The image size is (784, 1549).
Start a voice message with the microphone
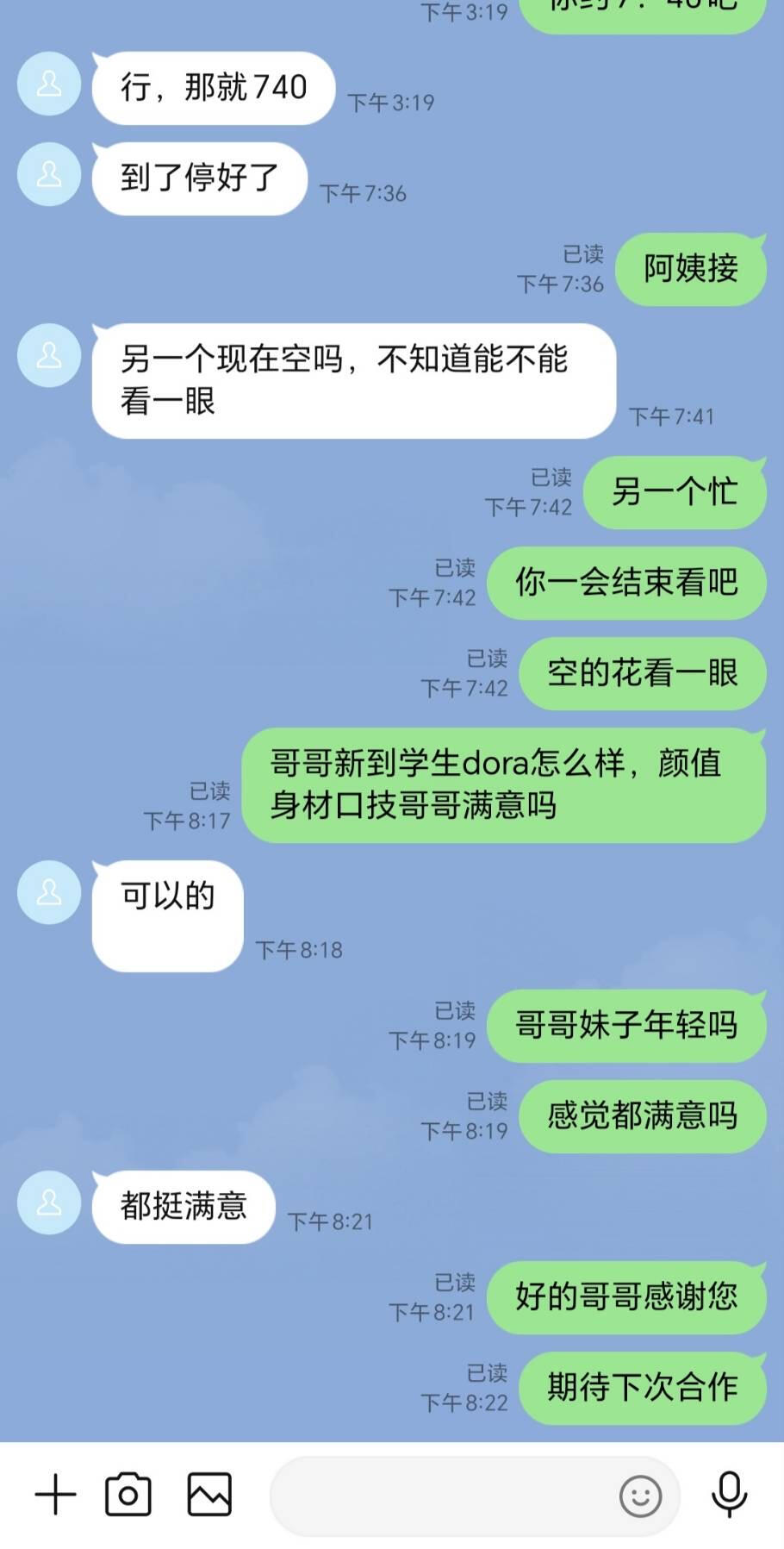(x=729, y=1495)
